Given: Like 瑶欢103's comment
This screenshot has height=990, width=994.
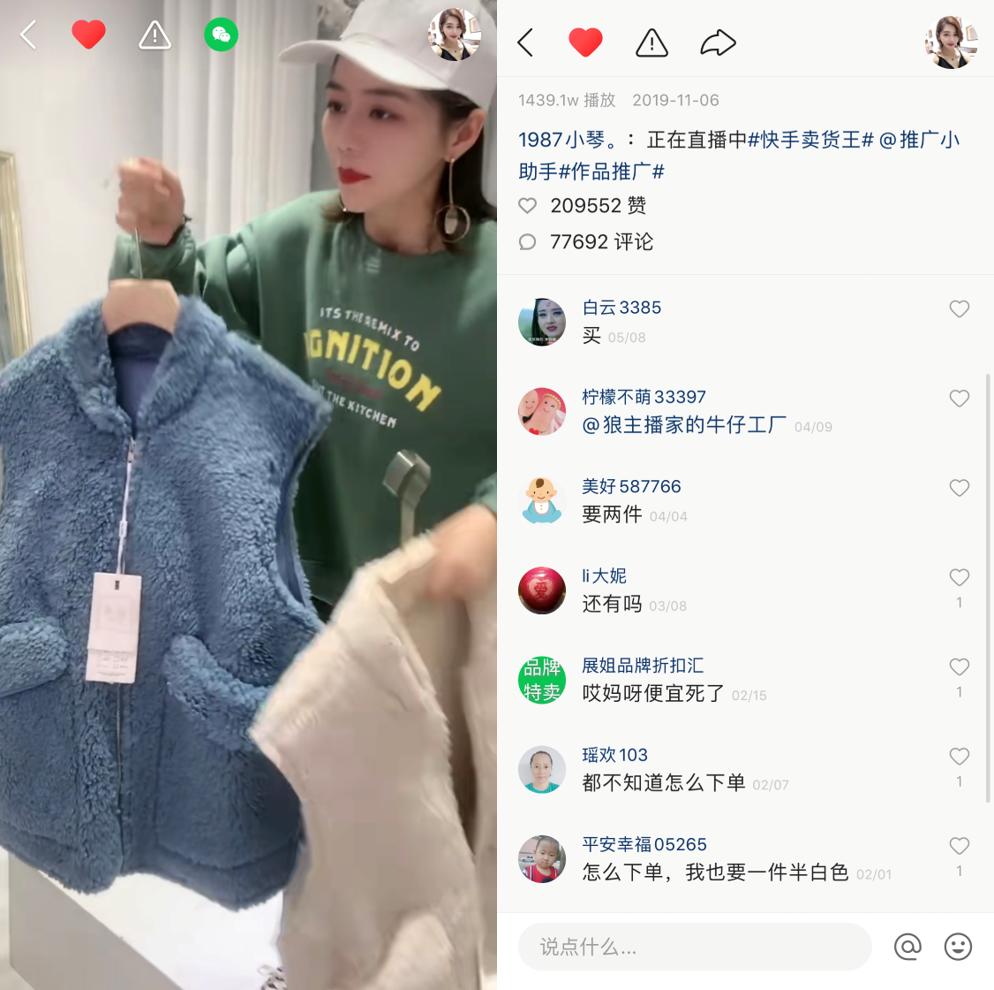Looking at the screenshot, I should (959, 757).
